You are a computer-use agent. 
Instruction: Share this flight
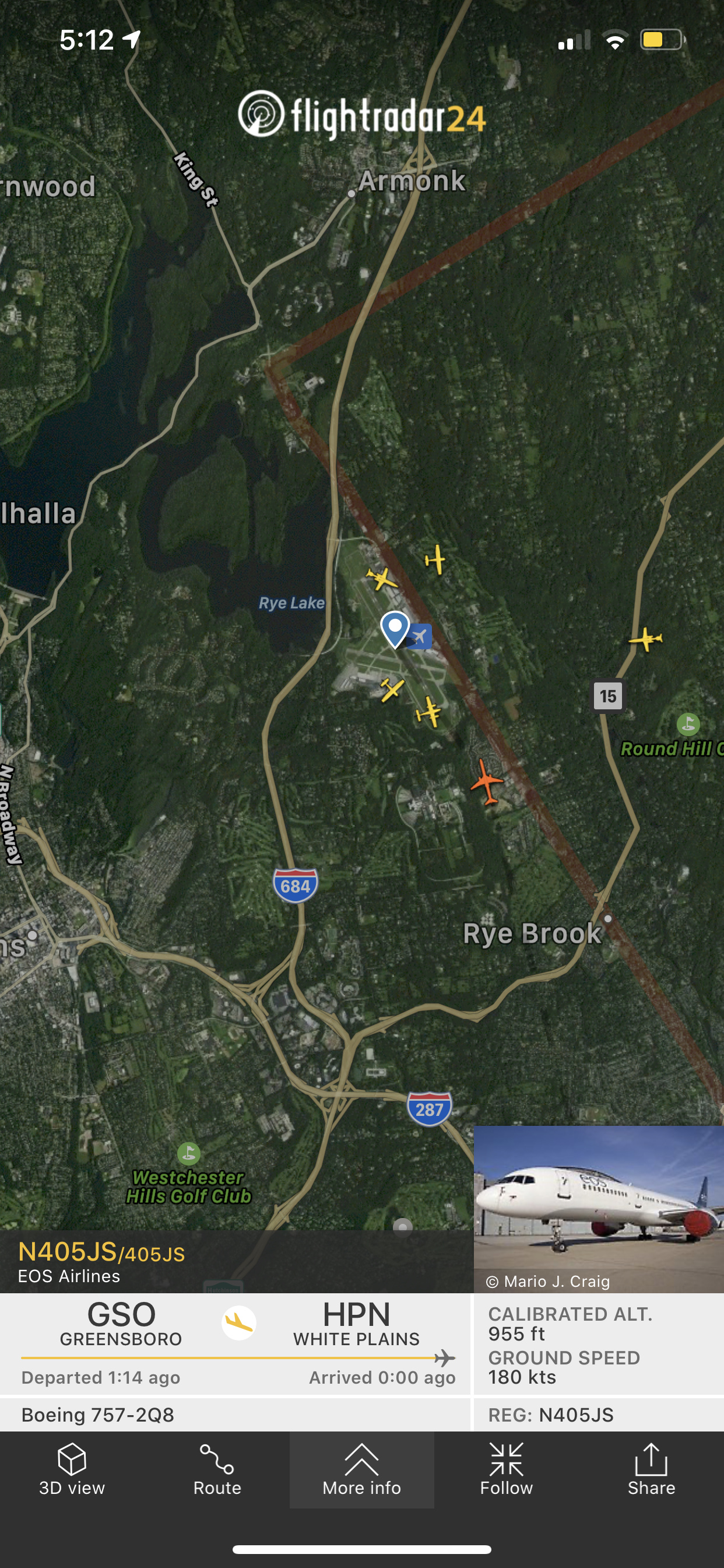(x=651, y=1469)
